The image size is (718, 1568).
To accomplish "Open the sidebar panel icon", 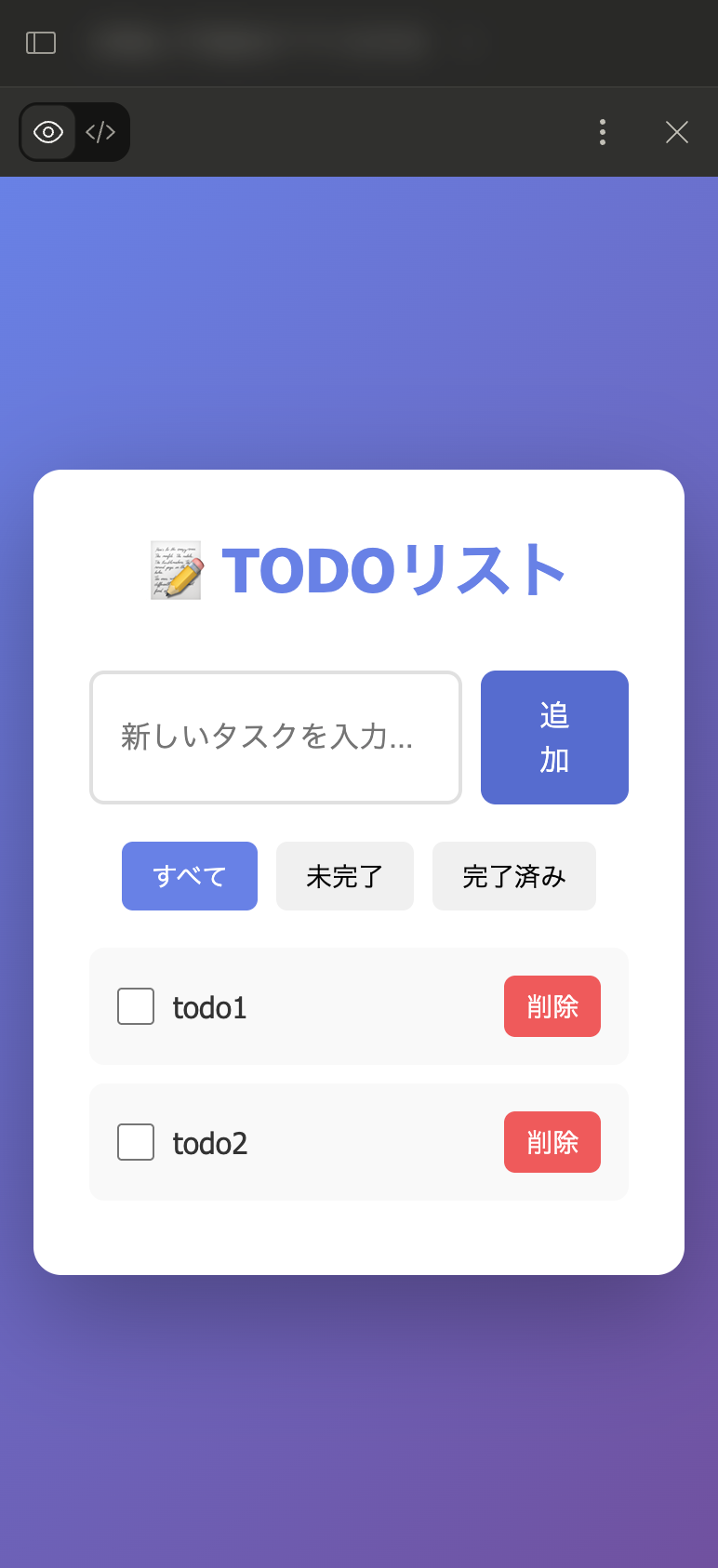I will point(41,43).
